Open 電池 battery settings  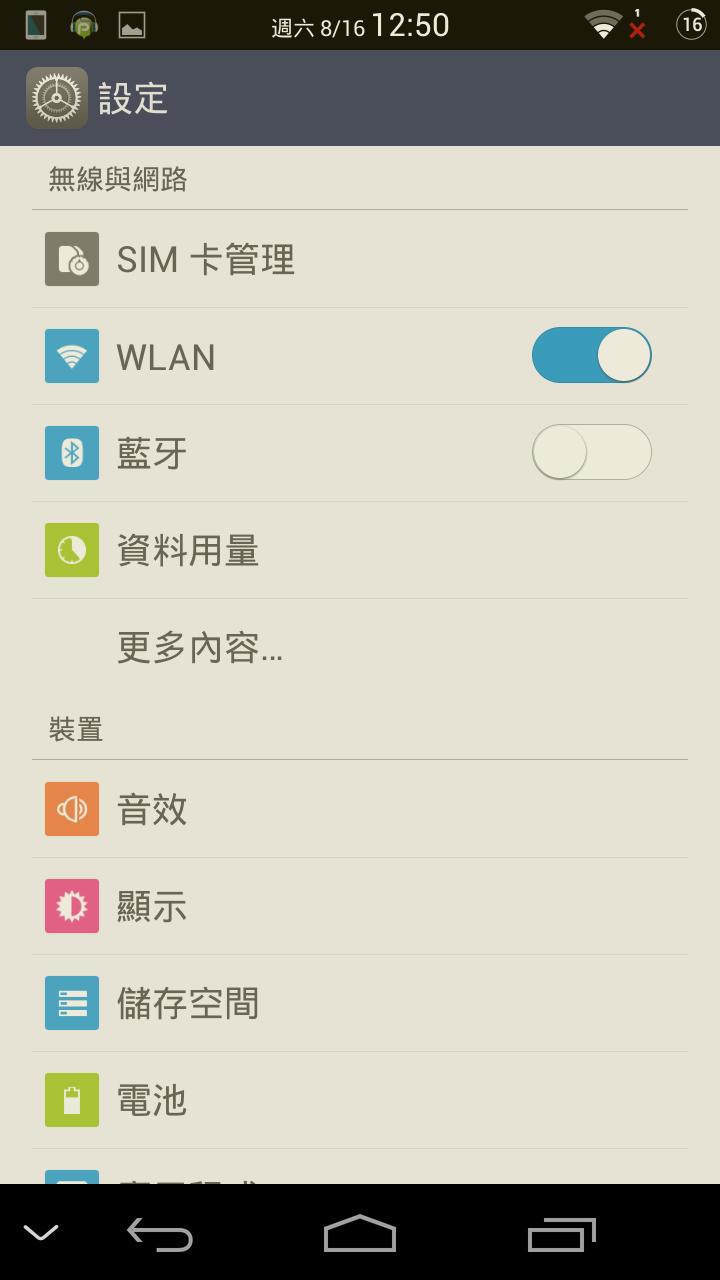pos(360,1100)
